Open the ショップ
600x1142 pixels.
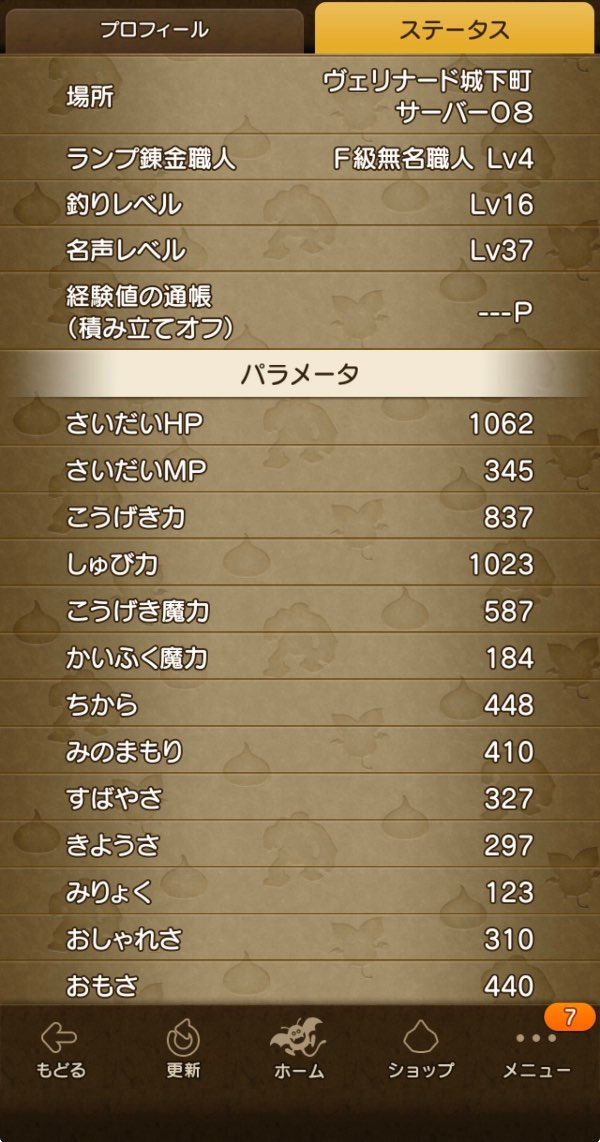click(421, 1050)
